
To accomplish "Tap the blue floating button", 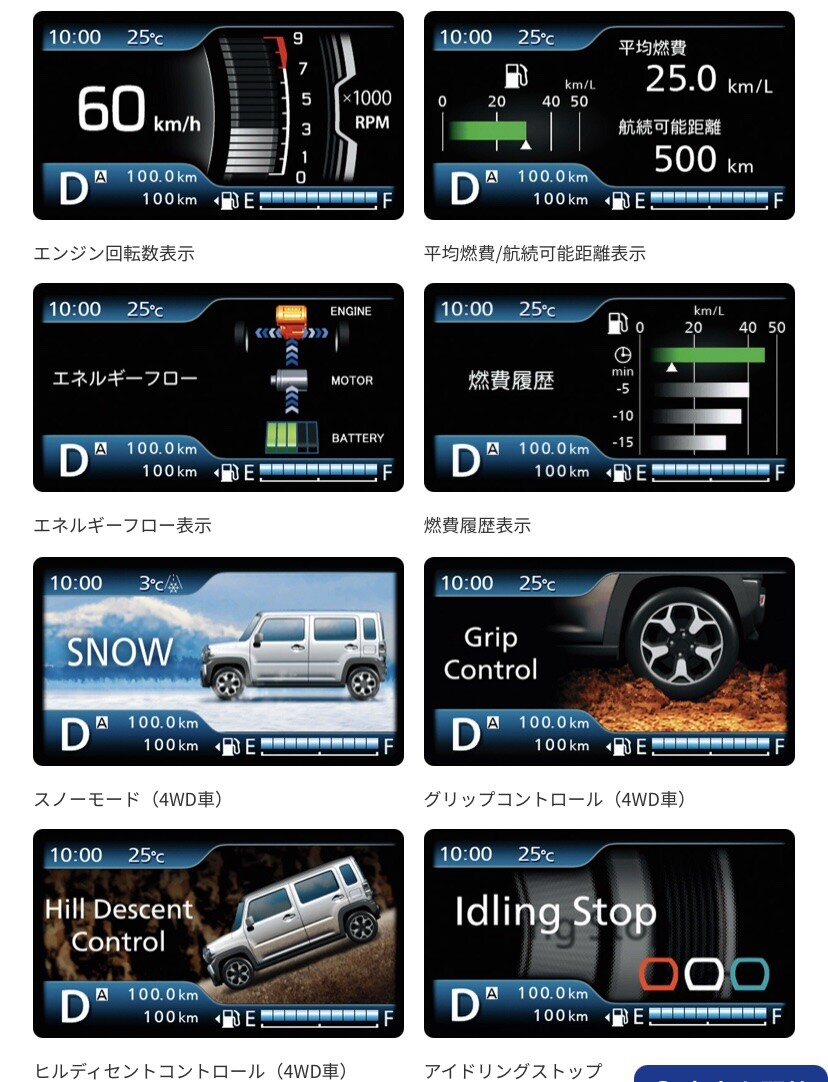I will [x=730, y=1074].
